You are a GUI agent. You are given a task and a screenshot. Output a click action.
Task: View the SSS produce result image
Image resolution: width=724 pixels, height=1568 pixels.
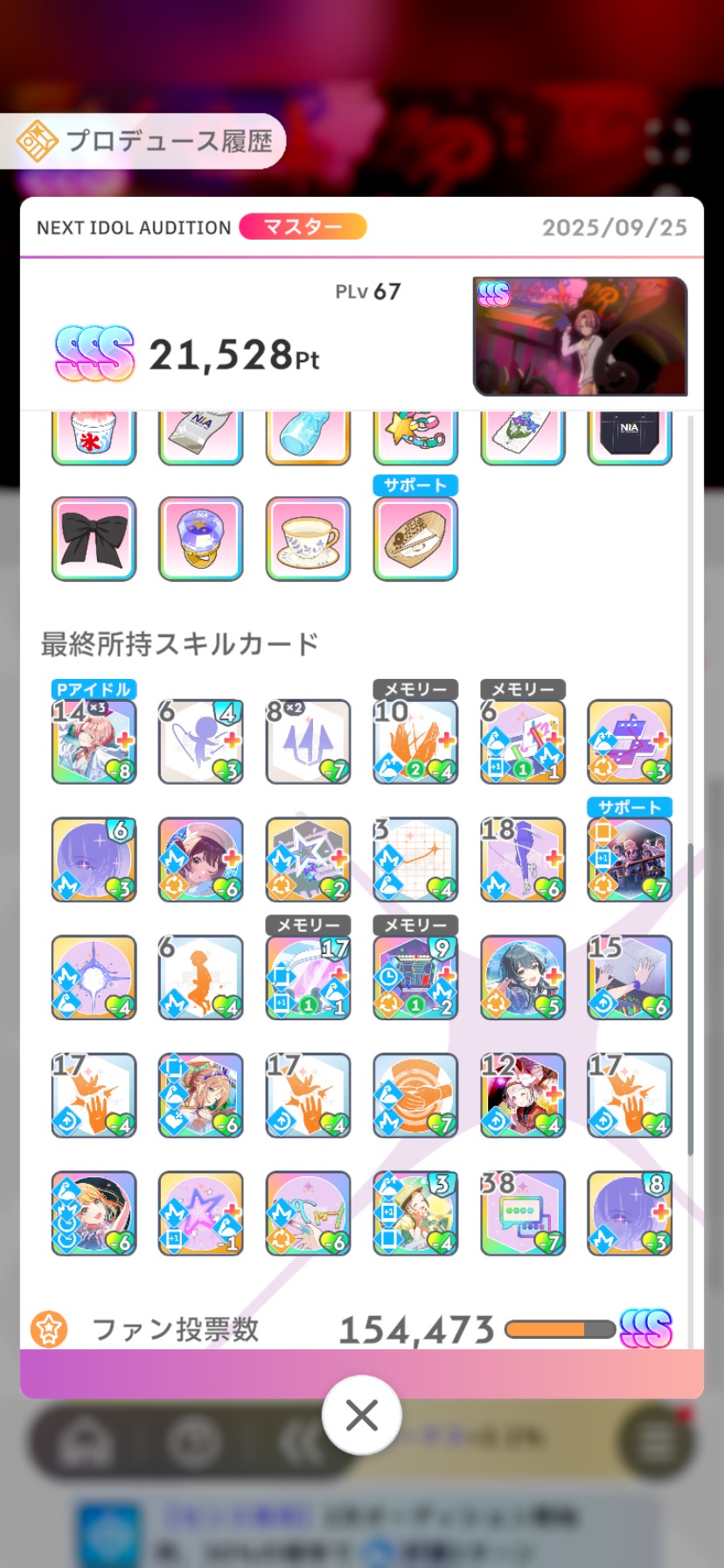(580, 337)
